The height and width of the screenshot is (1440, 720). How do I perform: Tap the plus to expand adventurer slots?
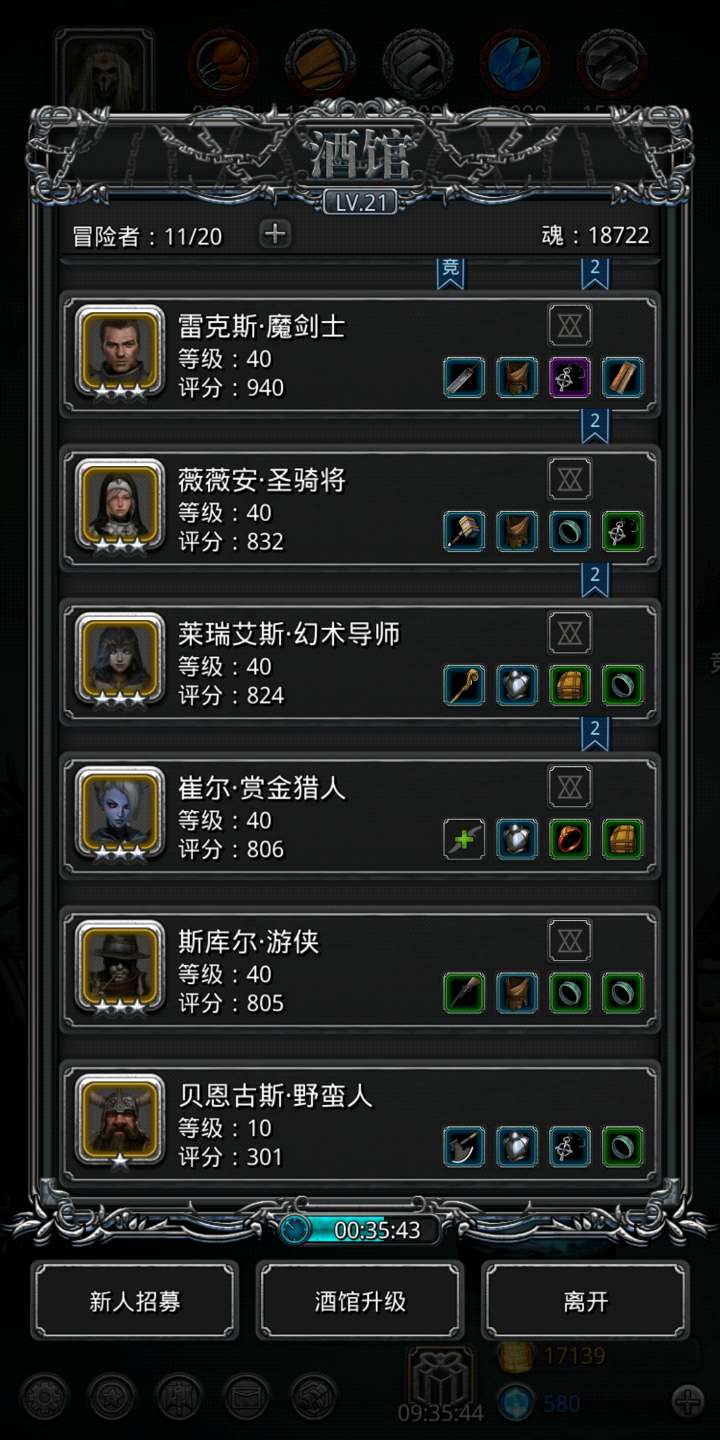coord(275,234)
